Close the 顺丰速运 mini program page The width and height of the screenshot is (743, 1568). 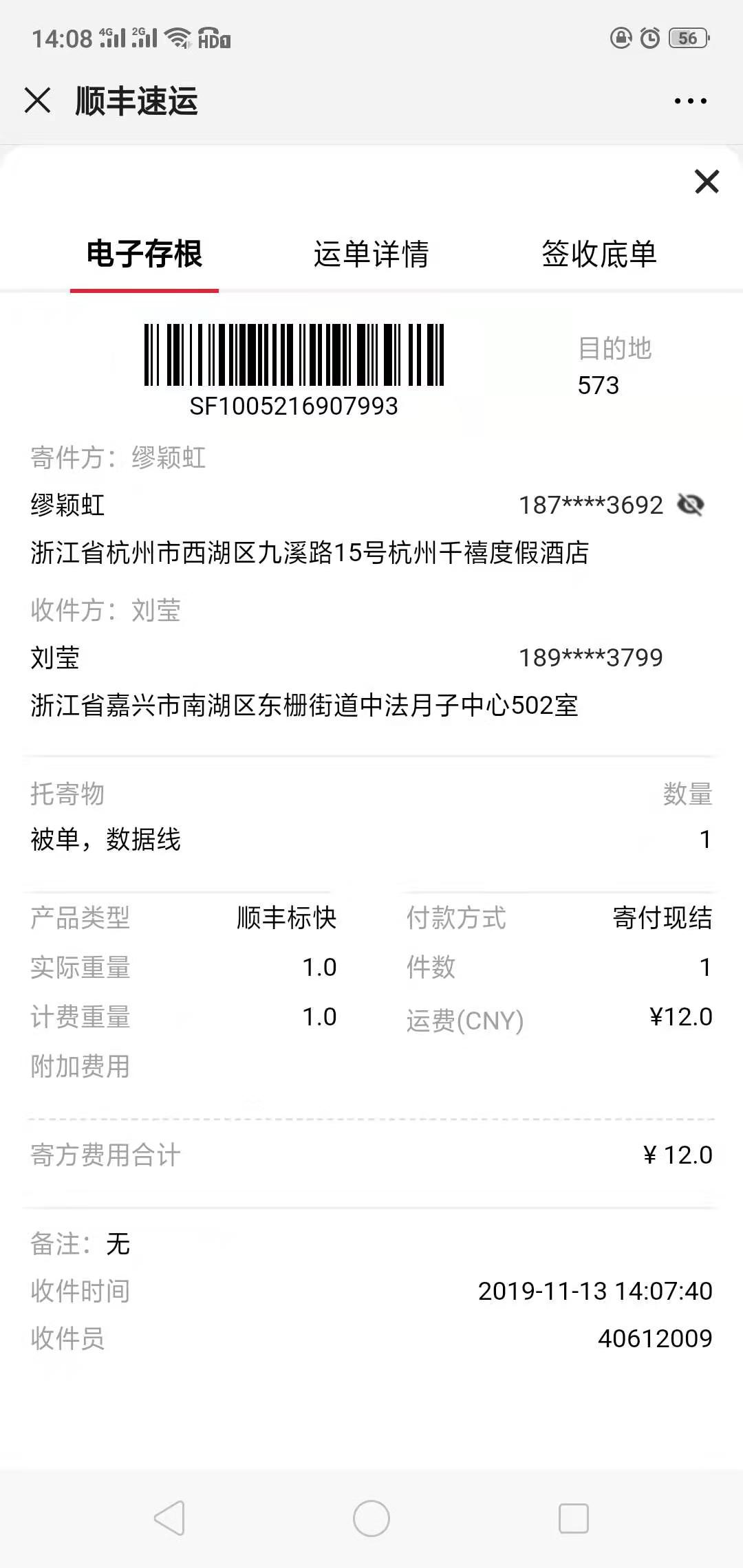tap(37, 100)
